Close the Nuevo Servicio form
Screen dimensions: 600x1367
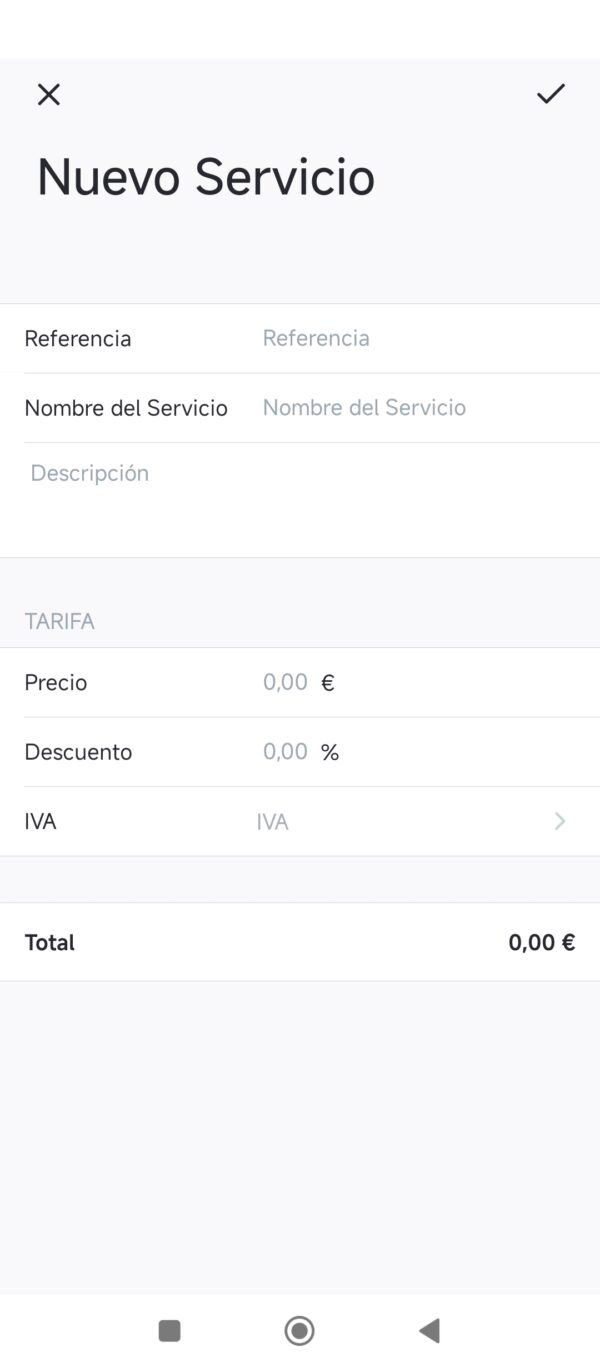pos(49,95)
